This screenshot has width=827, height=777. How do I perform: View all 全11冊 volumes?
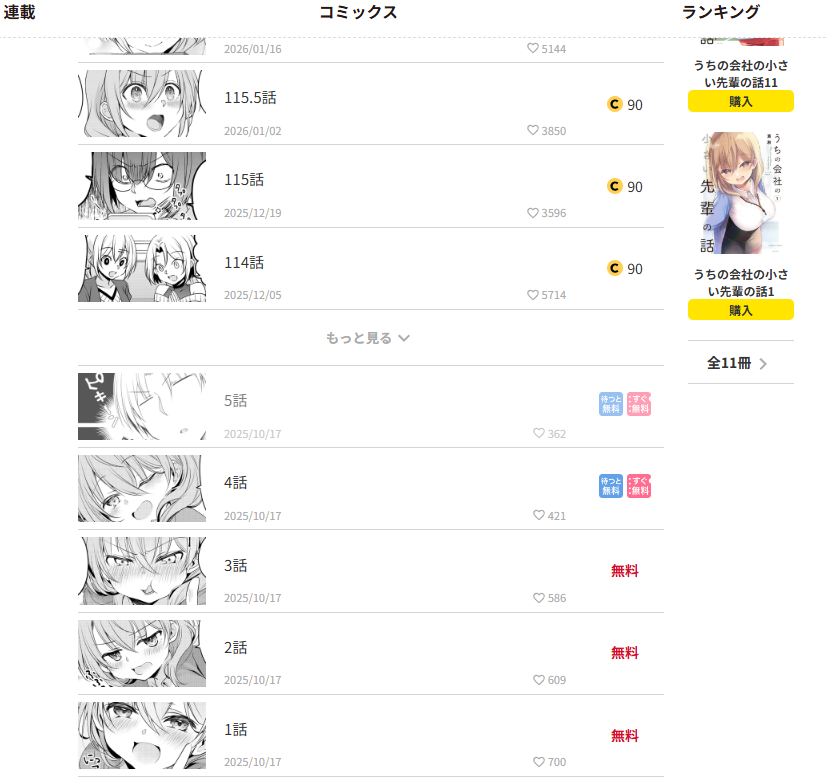(739, 363)
